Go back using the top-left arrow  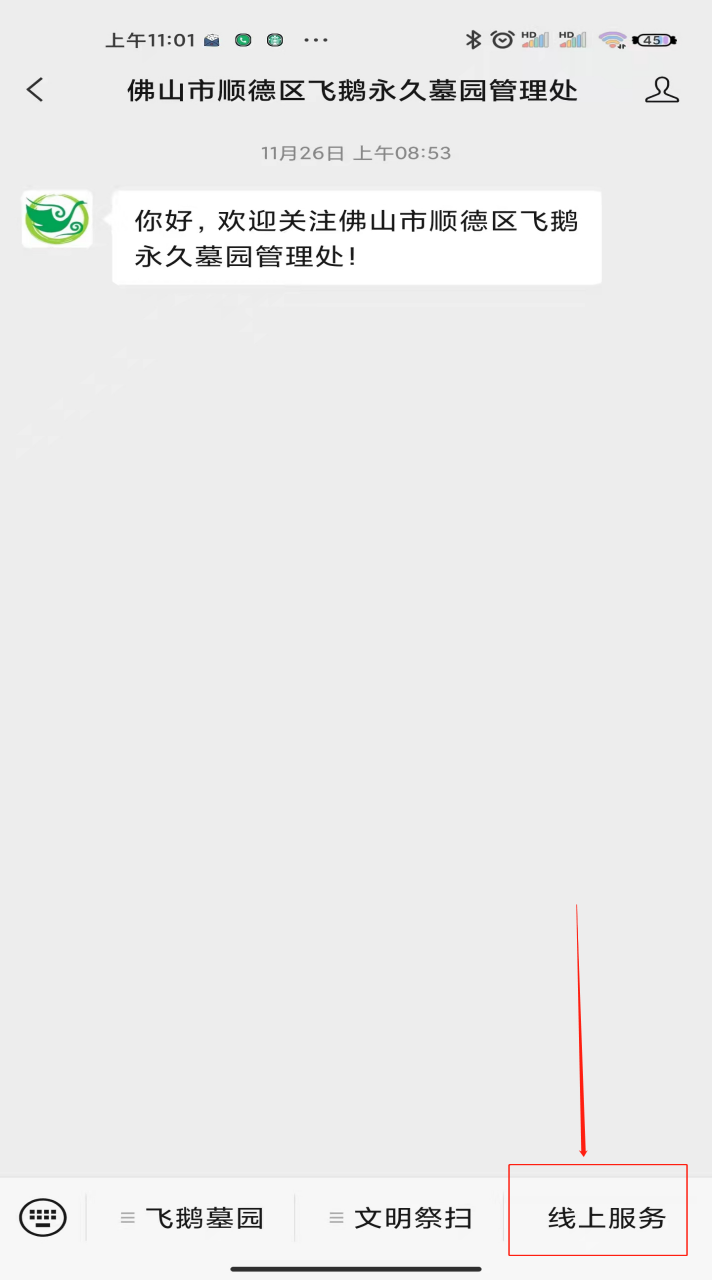pos(35,90)
